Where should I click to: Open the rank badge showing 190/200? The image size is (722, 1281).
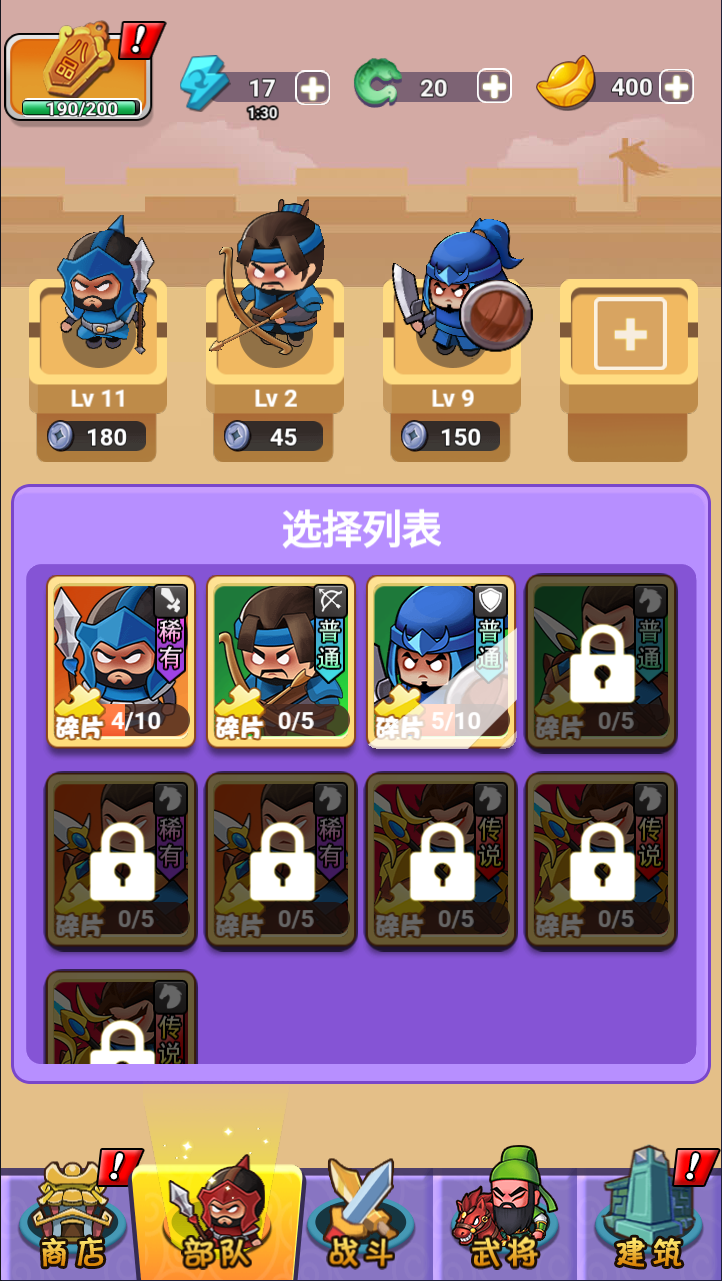click(79, 77)
